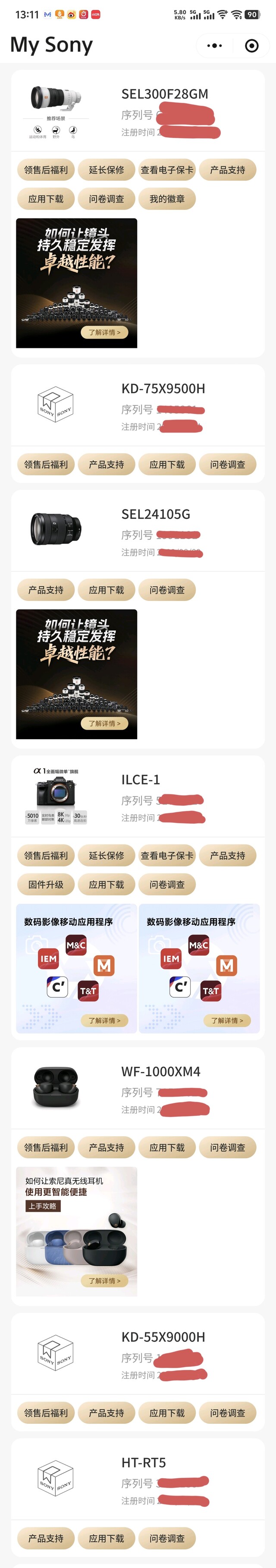The width and height of the screenshot is (276, 1568).
Task: Select 延长保修 for ILCE-1
Action: 107,855
